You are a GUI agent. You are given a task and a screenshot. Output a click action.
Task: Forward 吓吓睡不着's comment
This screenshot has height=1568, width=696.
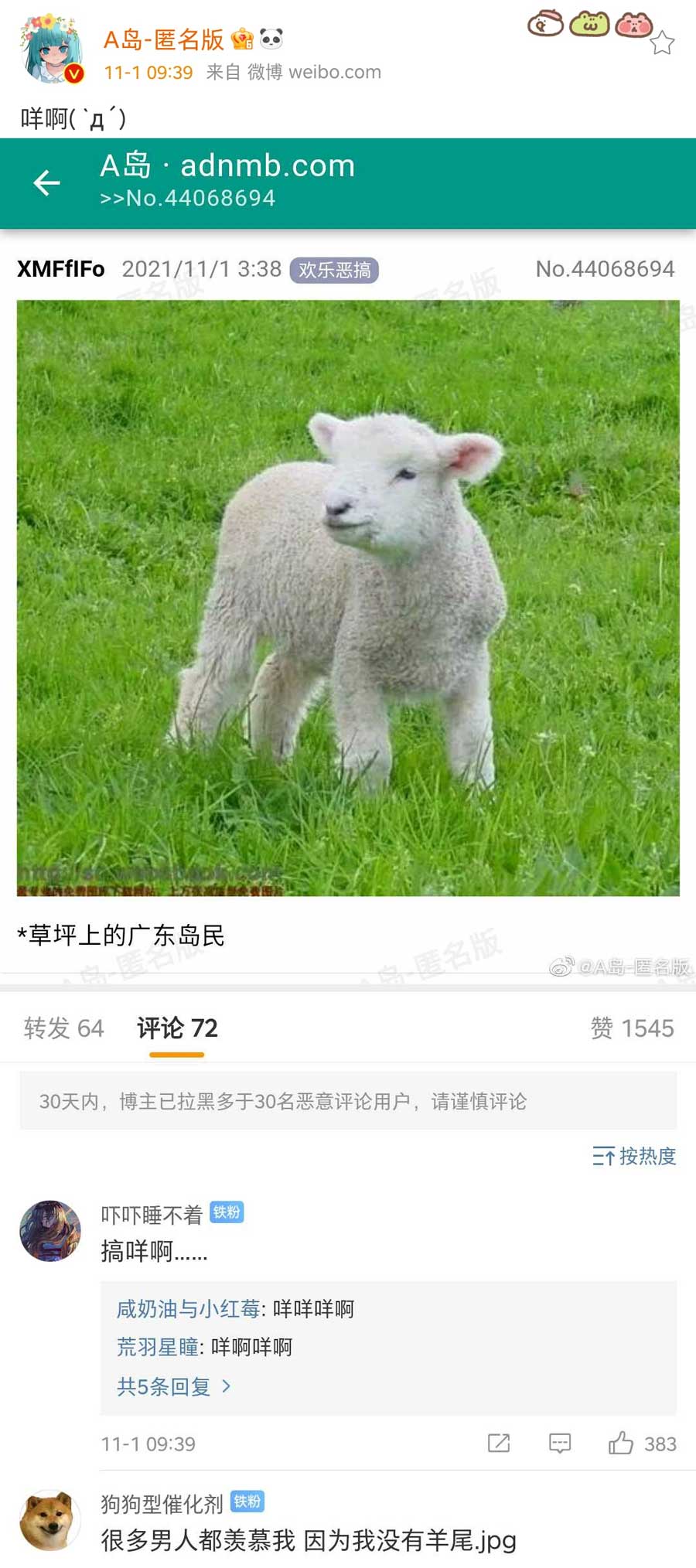click(x=499, y=1443)
